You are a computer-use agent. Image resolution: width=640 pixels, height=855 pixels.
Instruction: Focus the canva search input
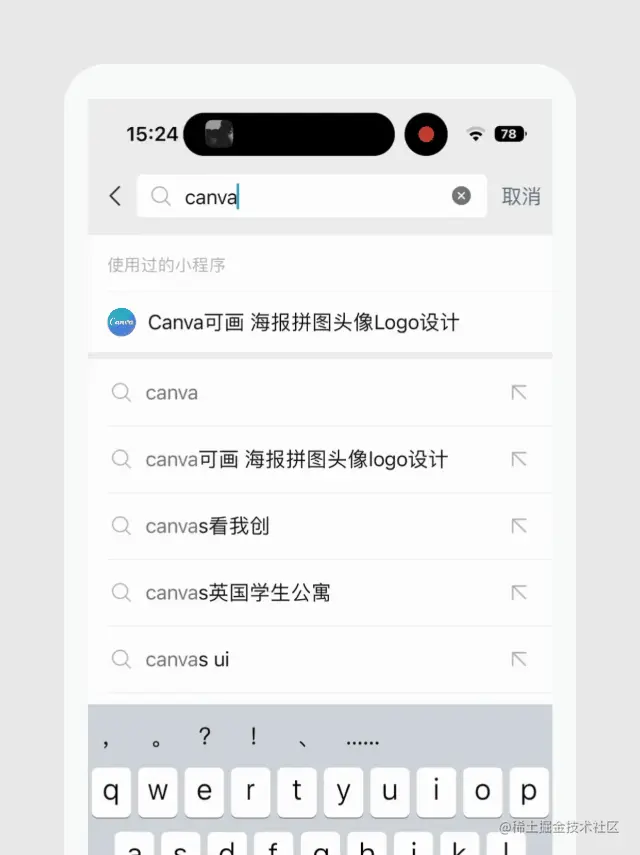point(310,197)
